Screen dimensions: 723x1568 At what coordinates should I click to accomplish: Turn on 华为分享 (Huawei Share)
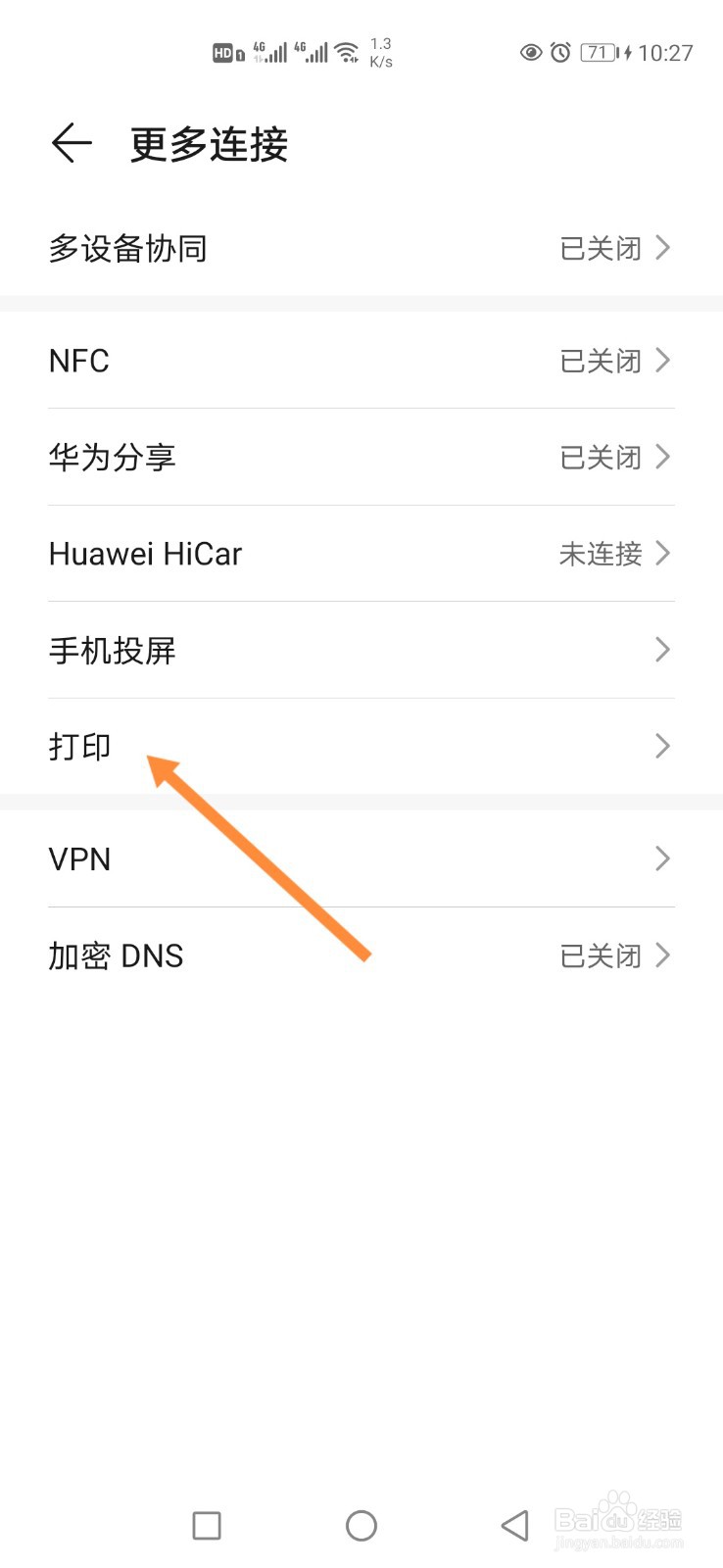click(361, 457)
